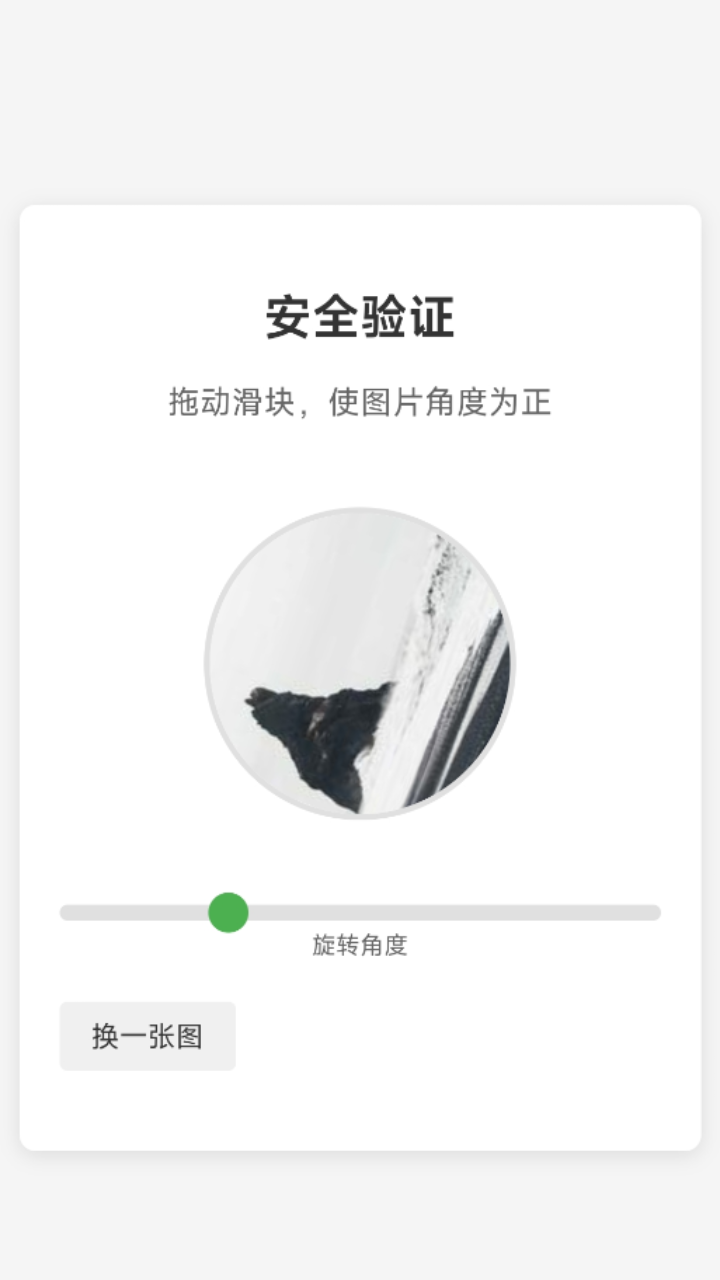
Task: Click the slider knob to grab it
Action: tap(228, 913)
